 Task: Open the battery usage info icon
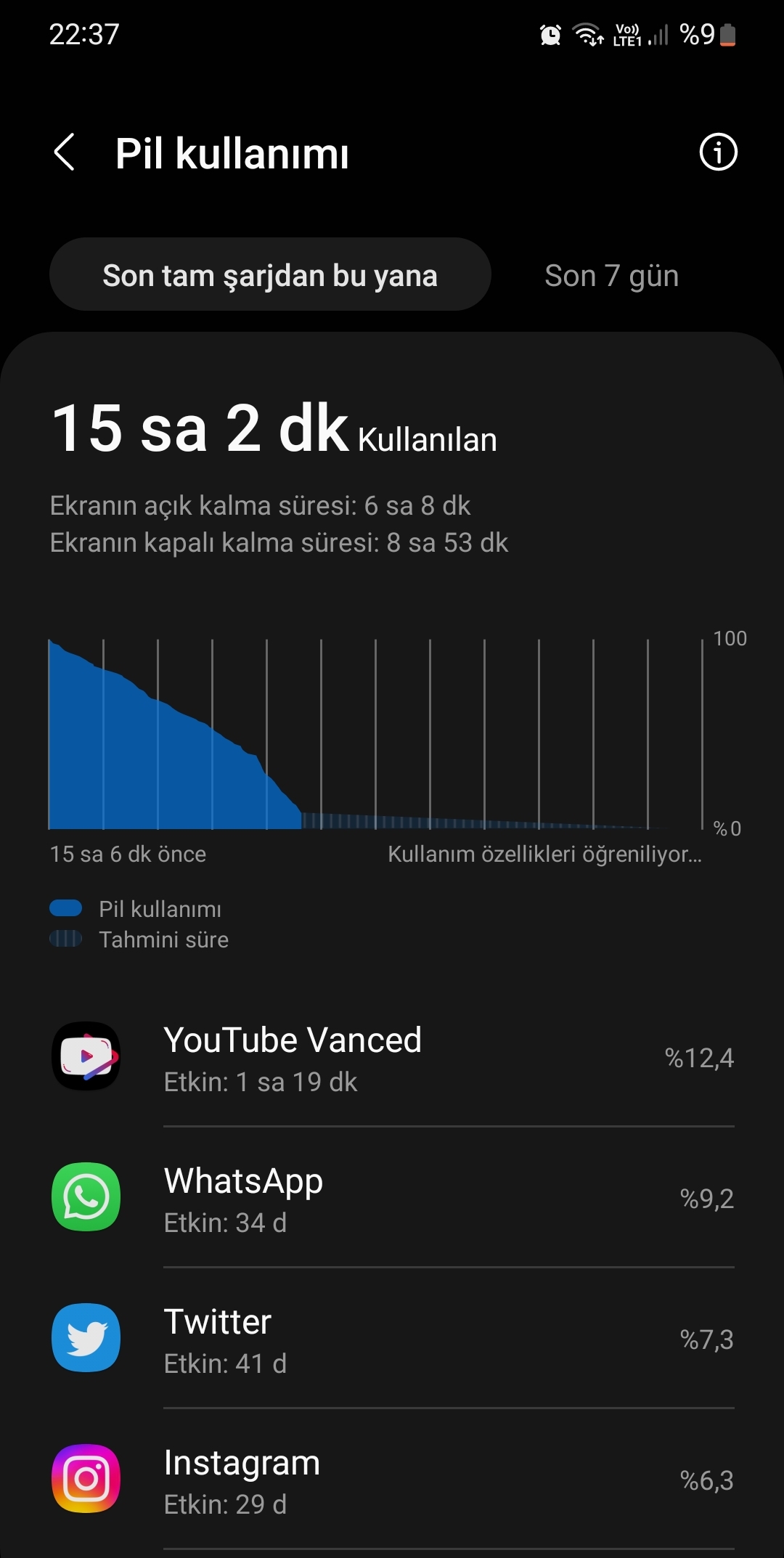coord(718,152)
